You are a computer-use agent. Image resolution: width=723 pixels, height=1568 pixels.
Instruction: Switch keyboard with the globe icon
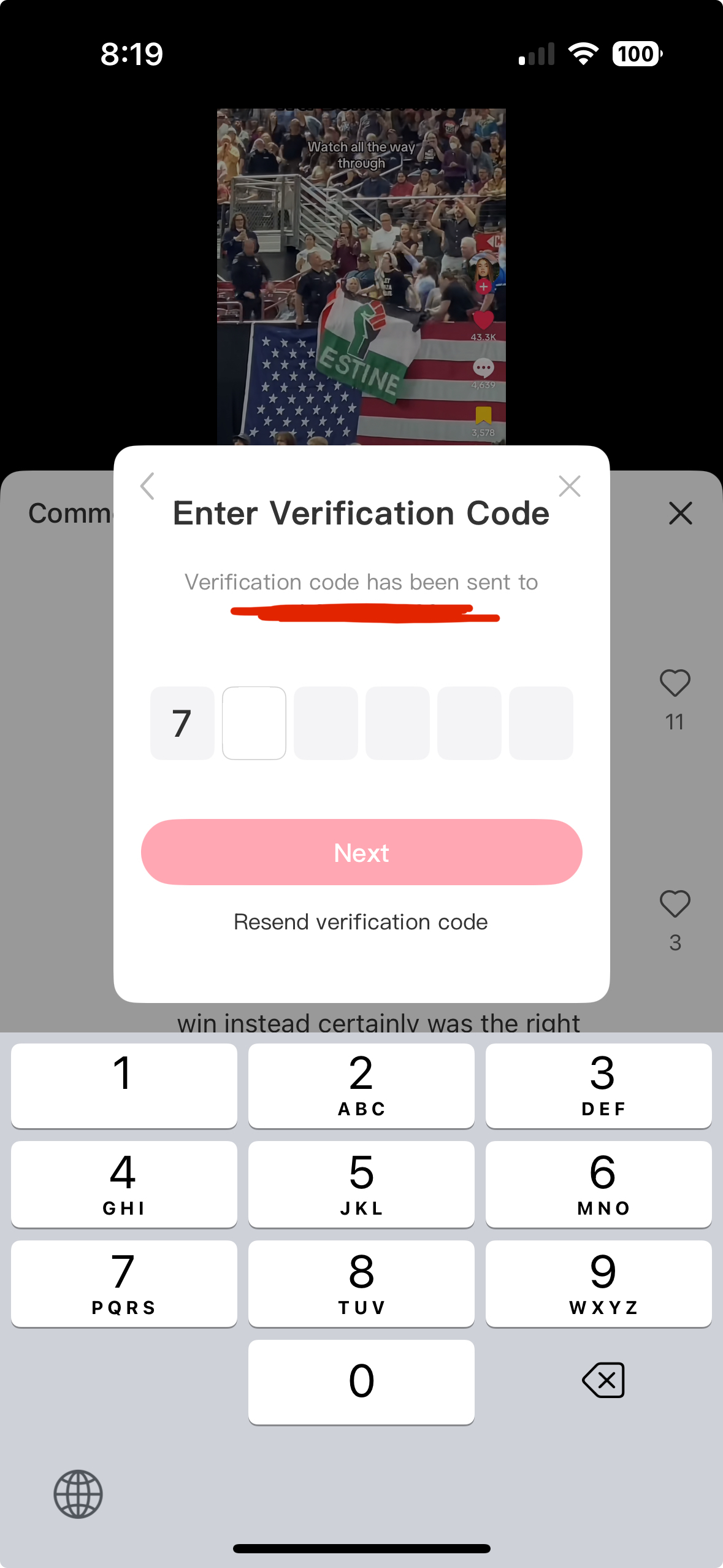click(78, 1494)
